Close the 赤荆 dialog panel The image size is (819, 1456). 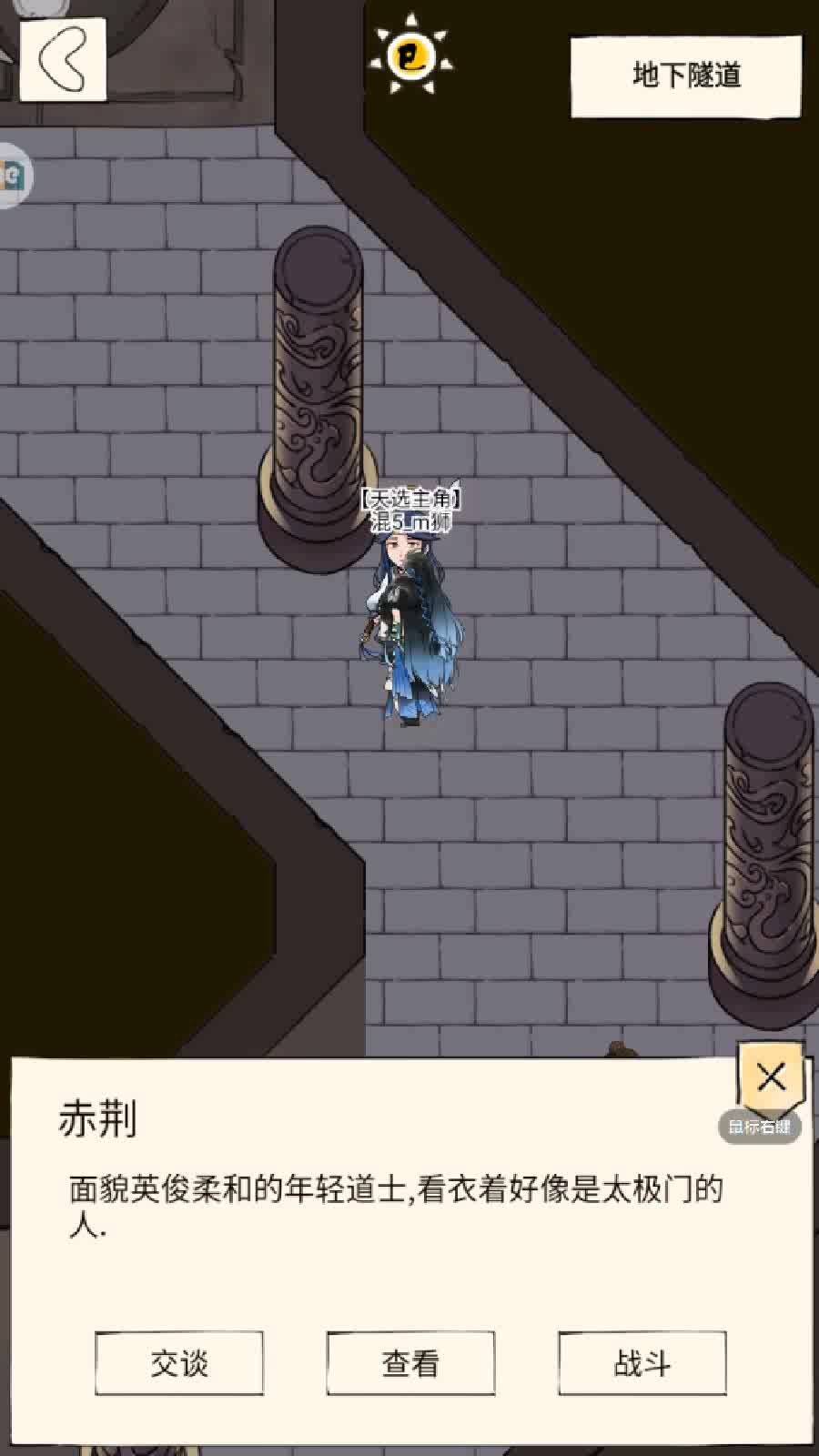(771, 1077)
